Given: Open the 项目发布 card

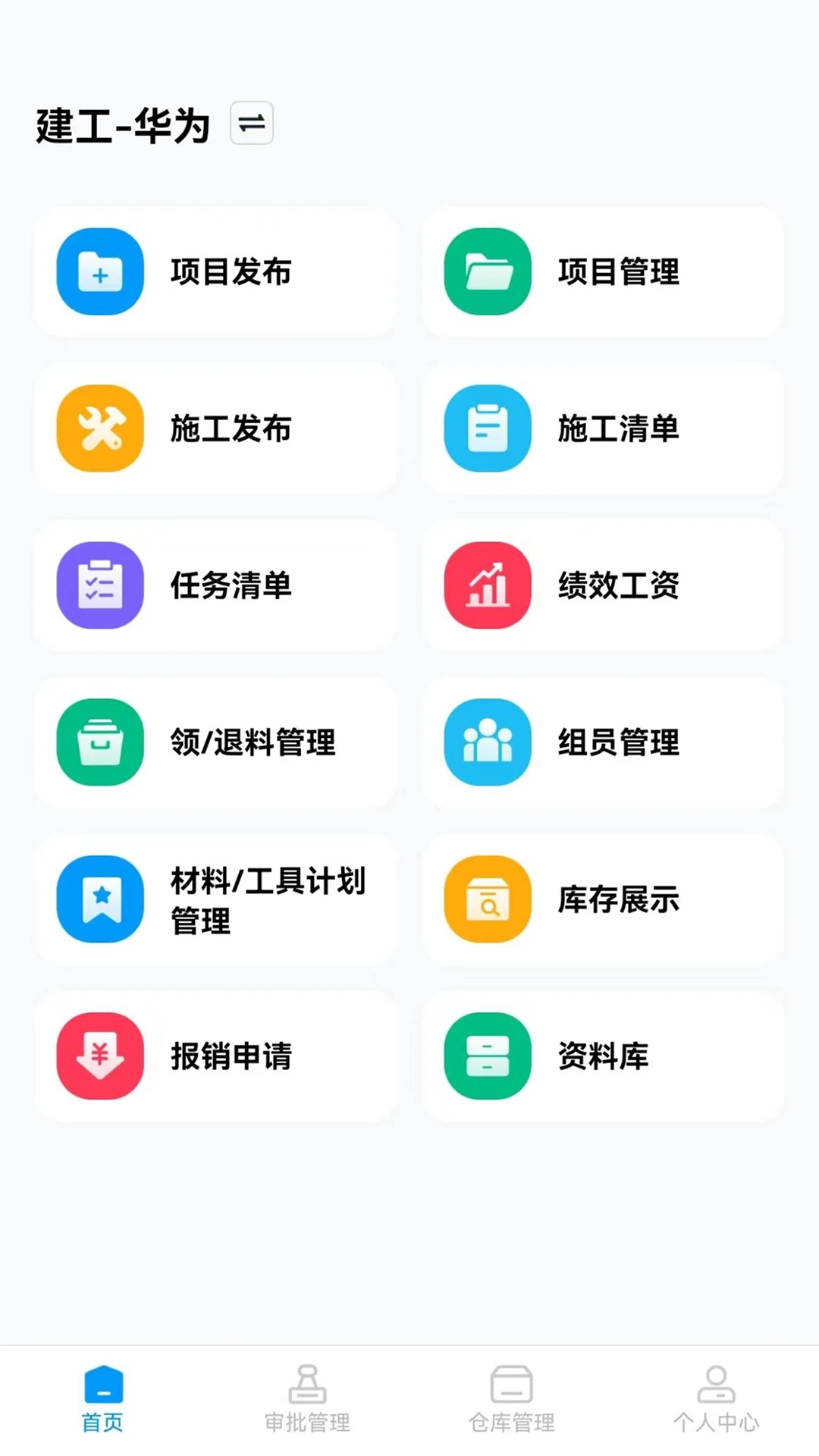Looking at the screenshot, I should [x=215, y=271].
